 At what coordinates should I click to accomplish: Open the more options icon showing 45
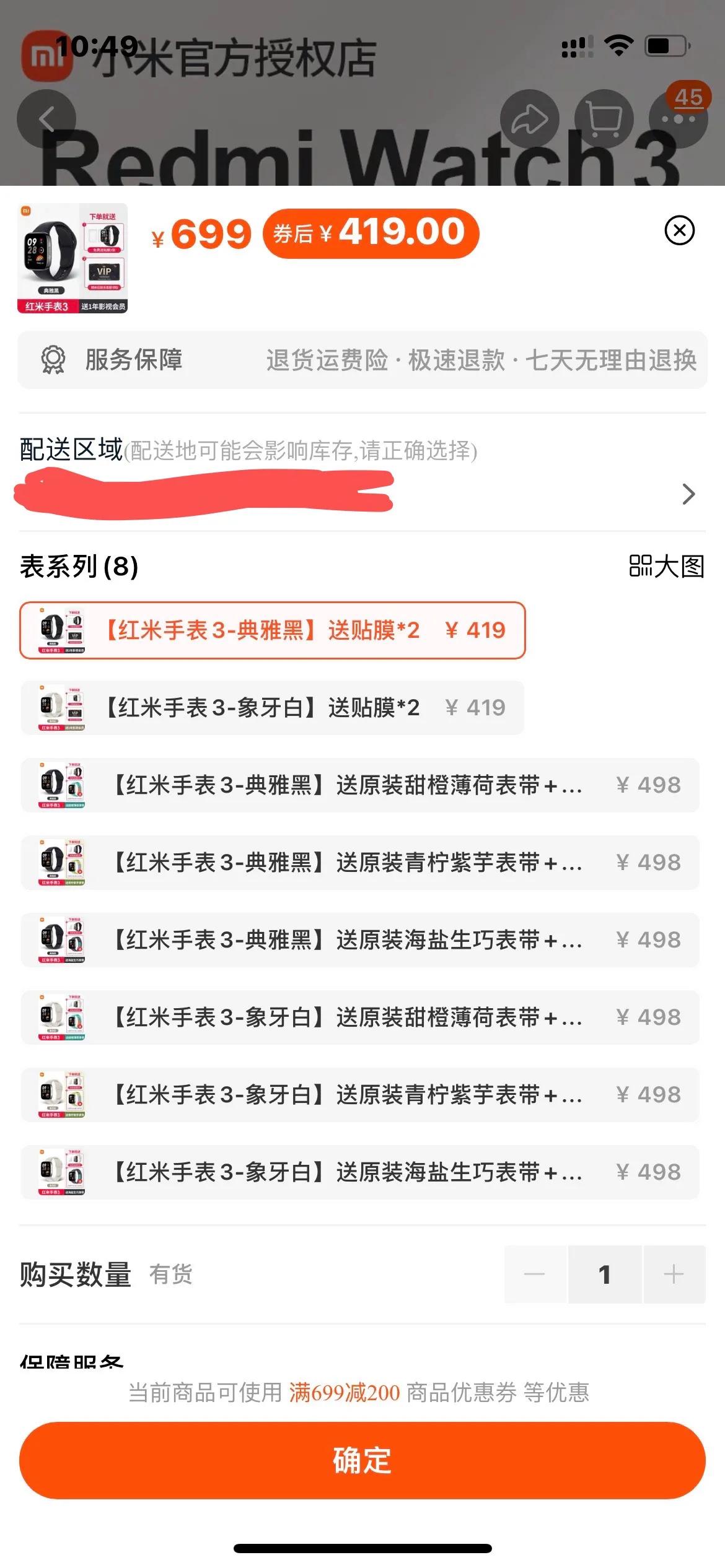(x=679, y=118)
